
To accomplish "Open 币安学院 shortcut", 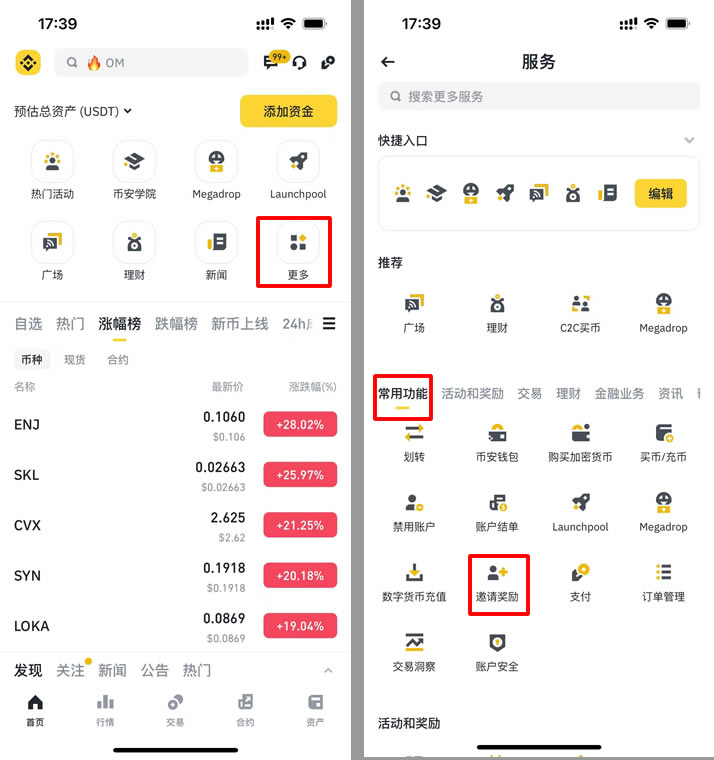I will point(134,170).
